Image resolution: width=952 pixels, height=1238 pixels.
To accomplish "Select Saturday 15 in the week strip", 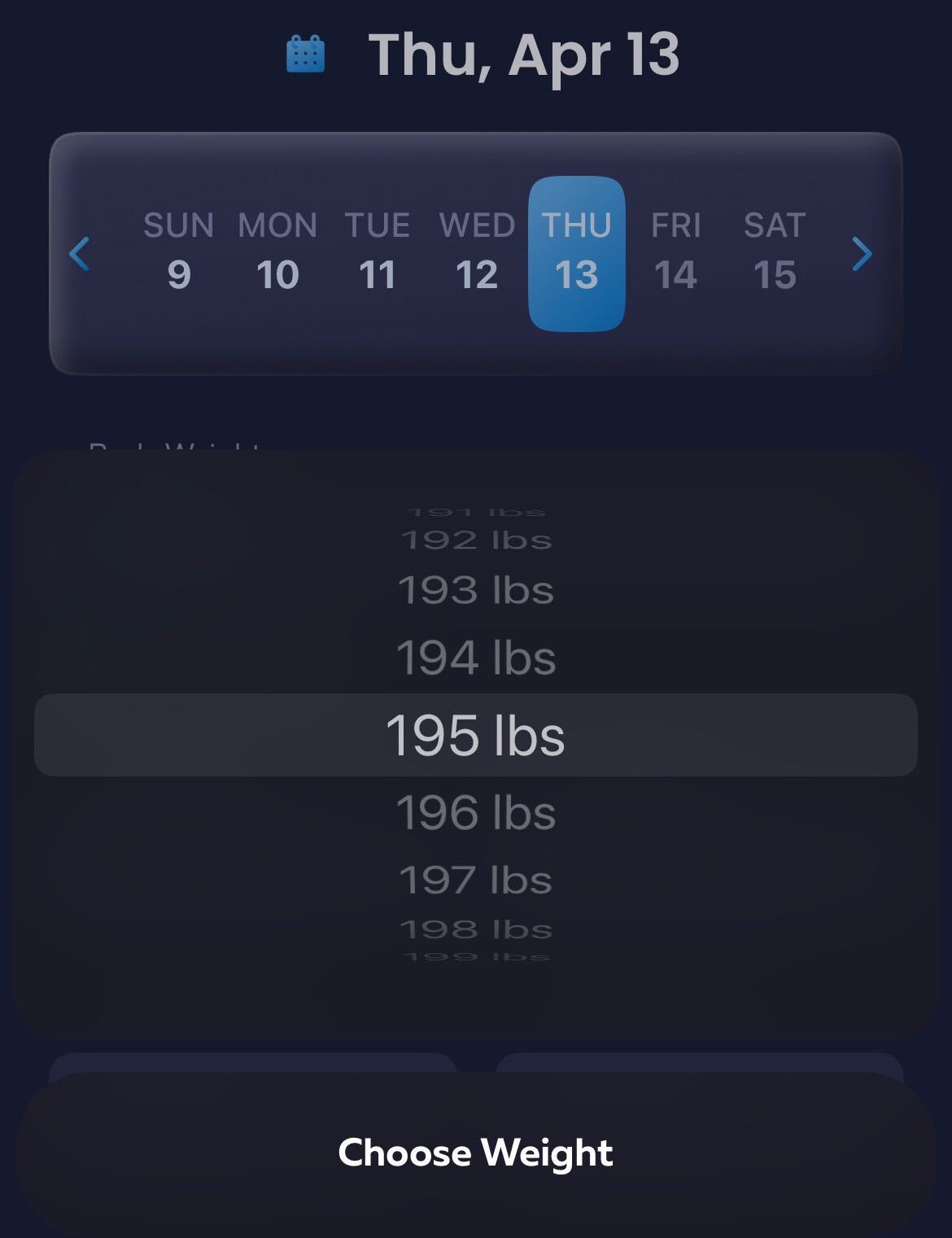I will 775,252.
